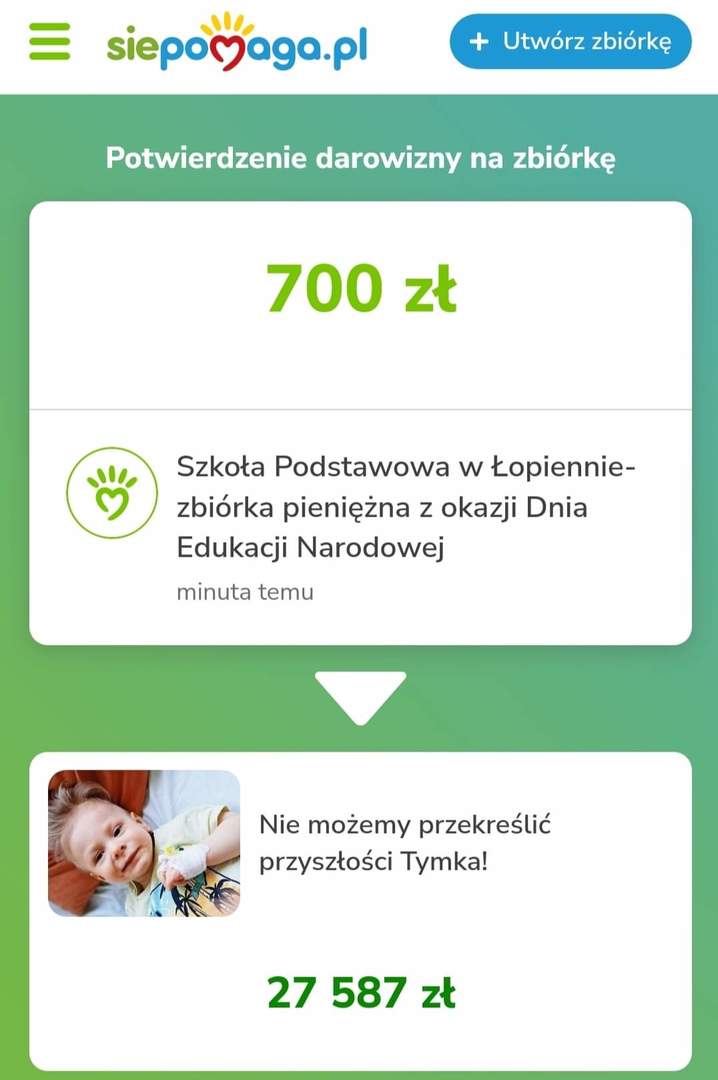Viewport: 718px width, 1080px height.
Task: Open the hamburger menu
Action: coord(50,42)
